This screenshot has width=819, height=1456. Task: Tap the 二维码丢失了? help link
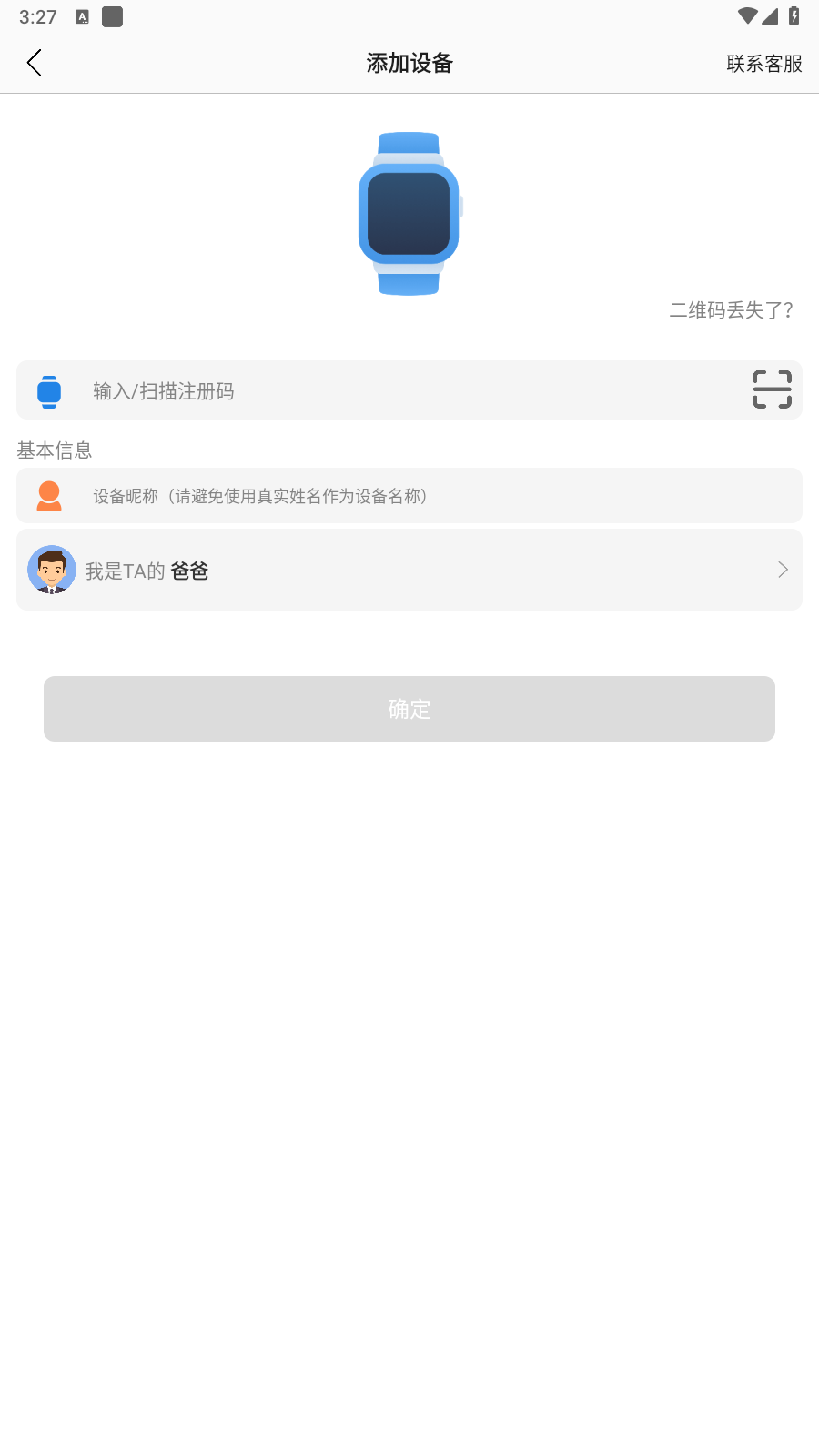731,310
